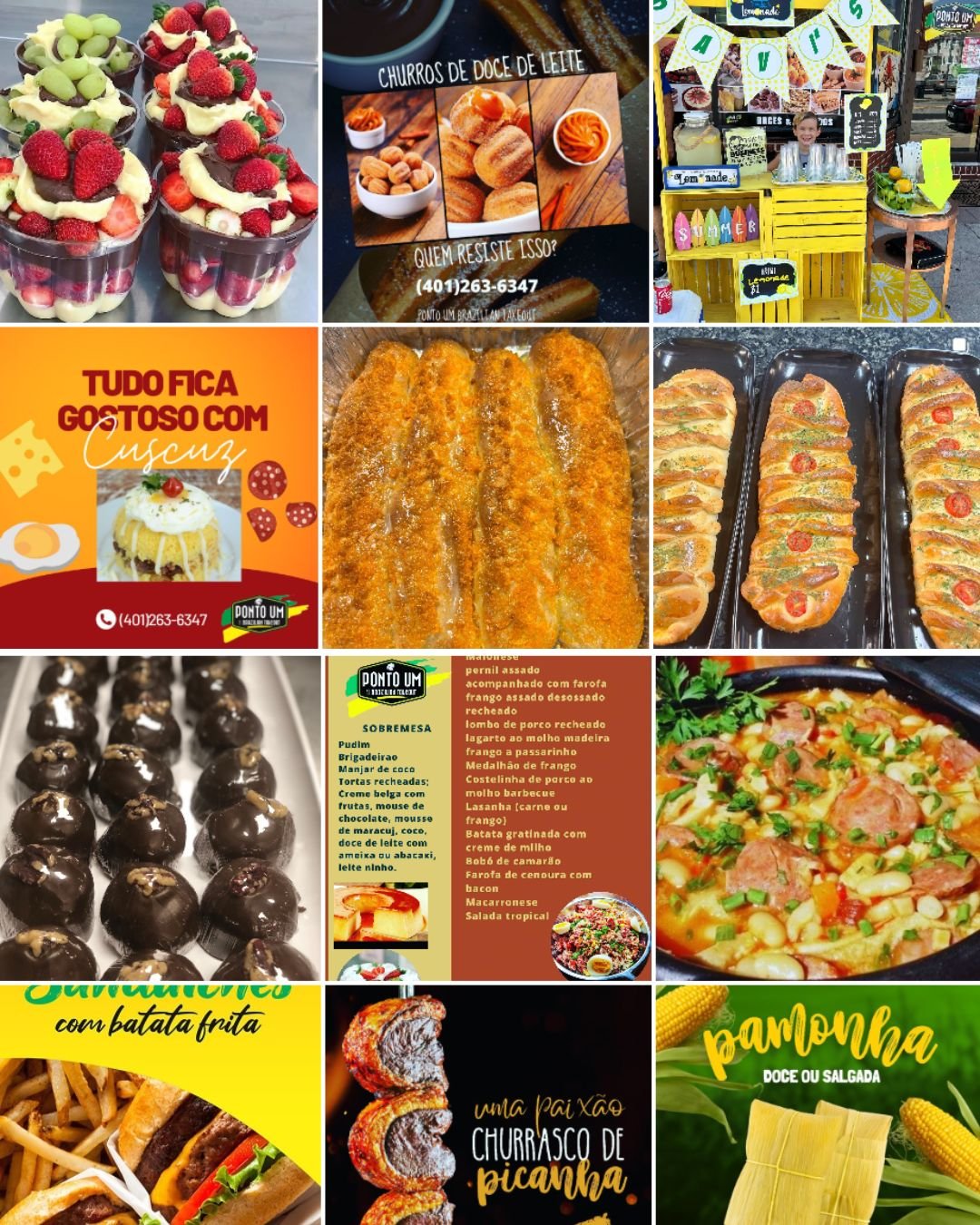View the golden breaded fillets post
980x1225 pixels.
[485, 487]
